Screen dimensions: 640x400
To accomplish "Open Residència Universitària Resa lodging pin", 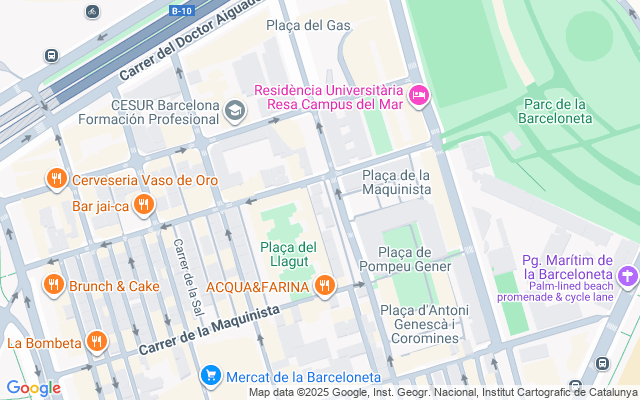I will (x=419, y=96).
